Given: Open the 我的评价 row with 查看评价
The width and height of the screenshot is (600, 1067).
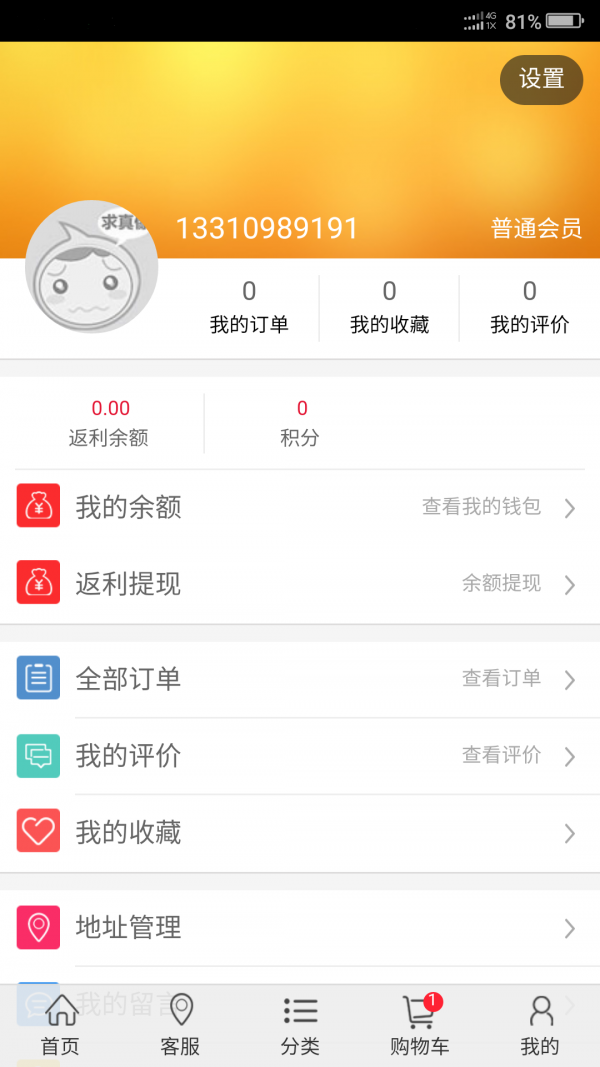Looking at the screenshot, I should coord(300,755).
